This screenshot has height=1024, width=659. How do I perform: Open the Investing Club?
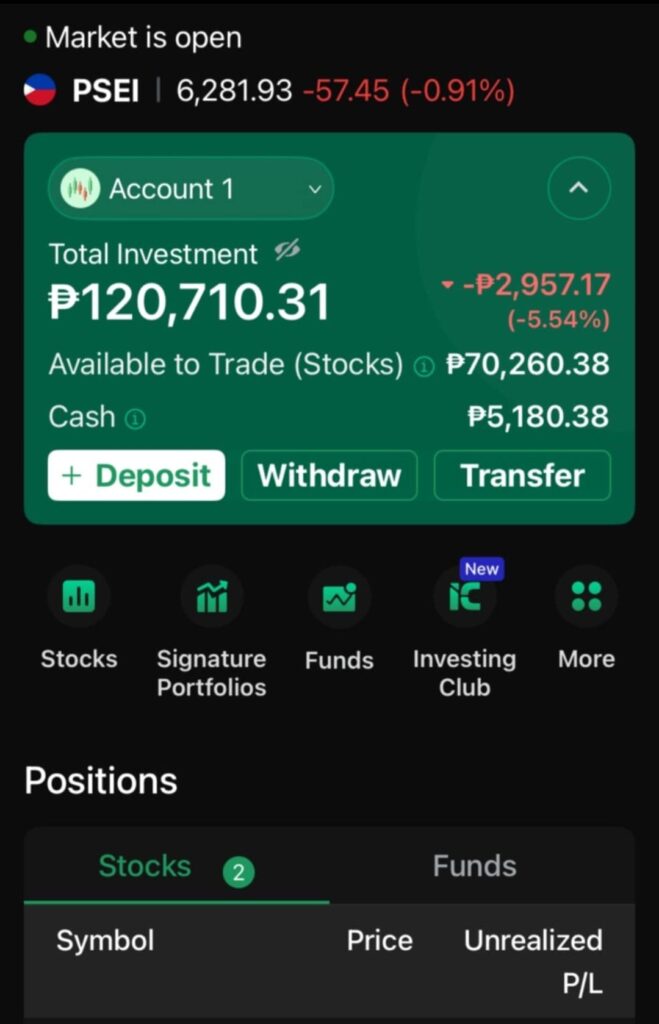tap(464, 598)
